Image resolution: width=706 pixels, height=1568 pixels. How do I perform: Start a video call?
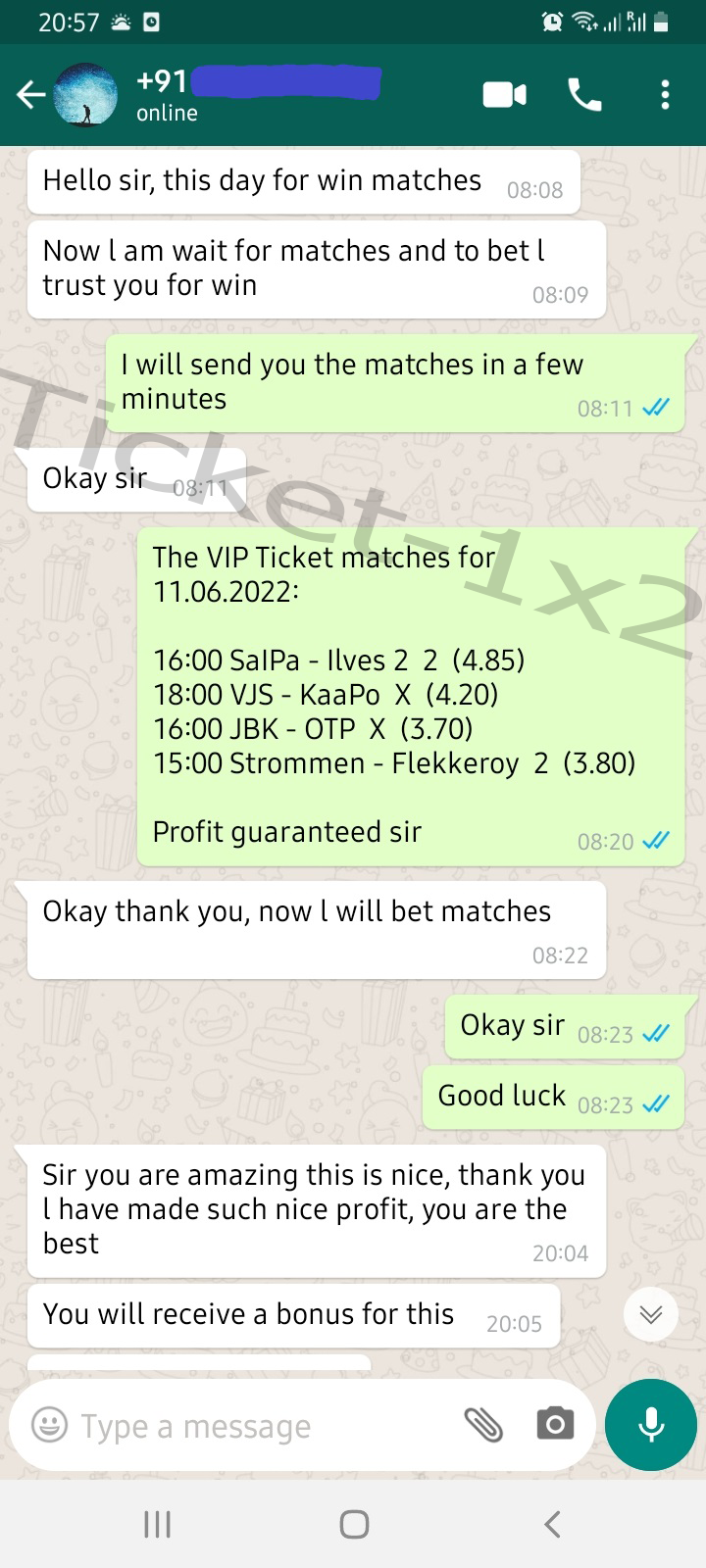pyautogui.click(x=505, y=95)
